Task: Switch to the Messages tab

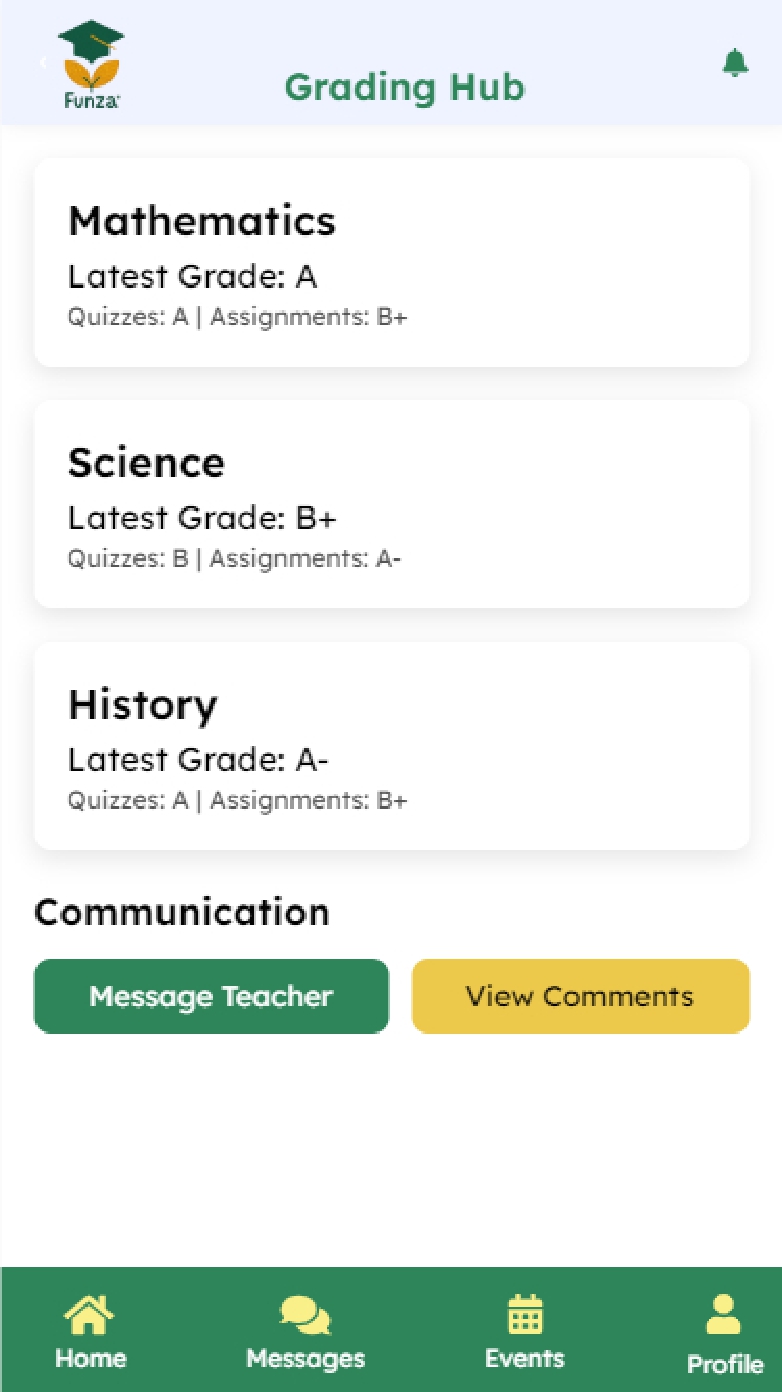Action: point(305,1332)
